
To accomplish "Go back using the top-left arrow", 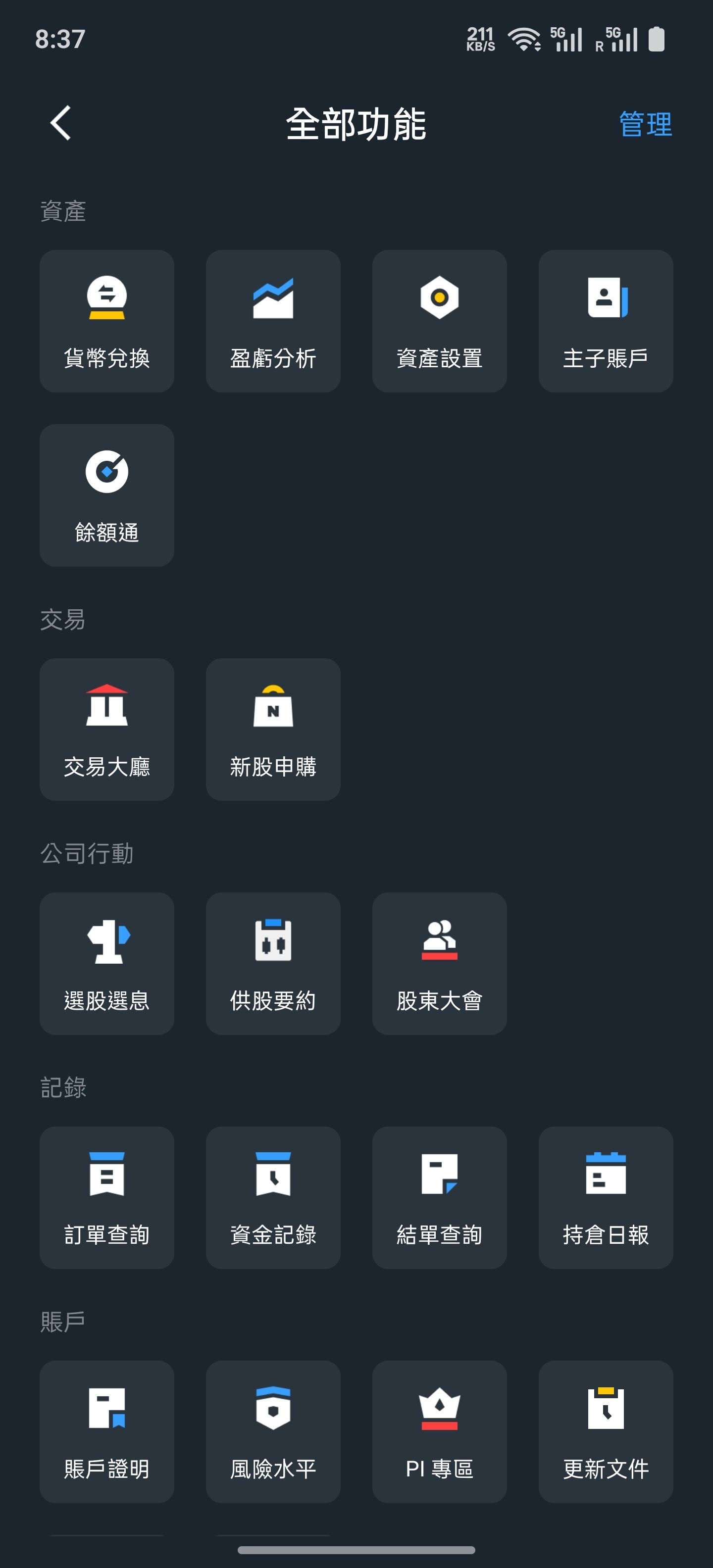I will click(60, 123).
